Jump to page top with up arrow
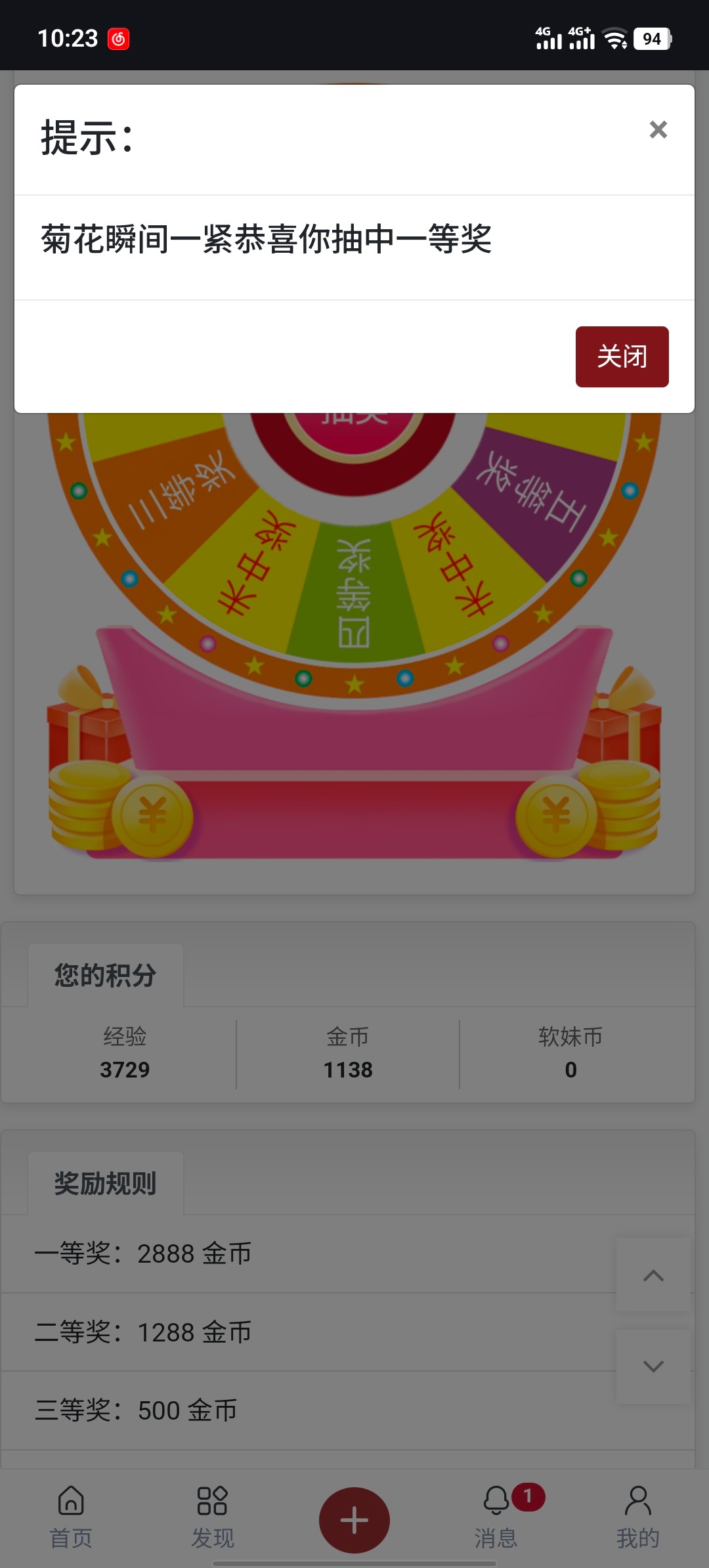Screen dimensions: 709x1568 tap(653, 1275)
